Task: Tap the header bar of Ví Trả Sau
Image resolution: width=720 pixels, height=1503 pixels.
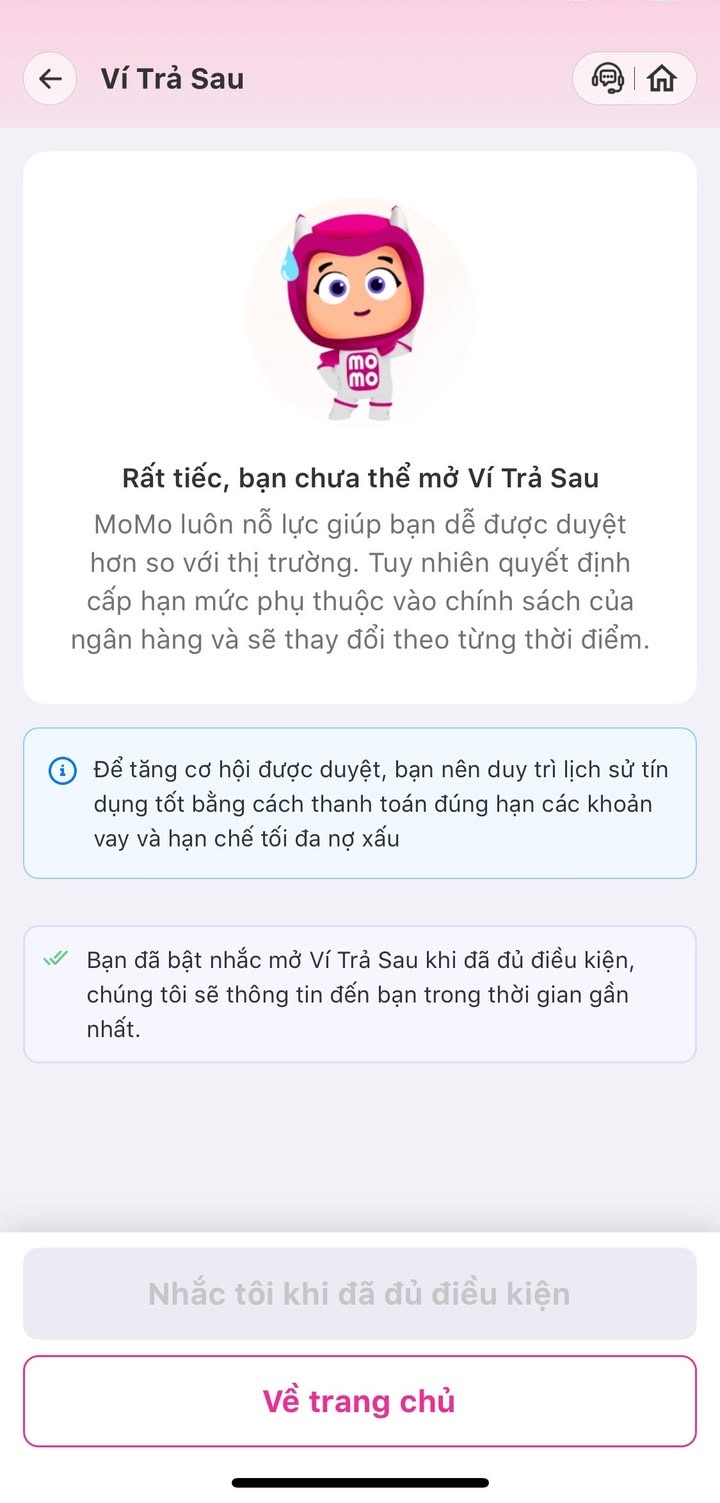Action: [360, 78]
